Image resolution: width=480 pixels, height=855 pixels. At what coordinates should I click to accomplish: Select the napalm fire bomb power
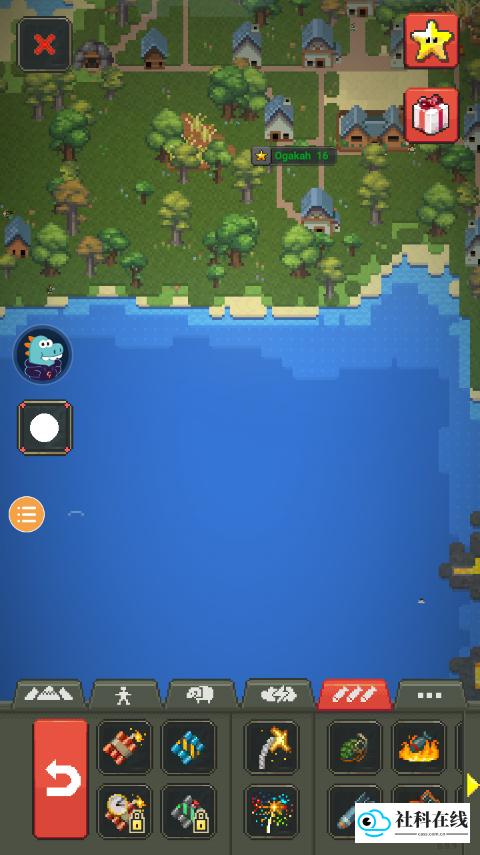419,747
